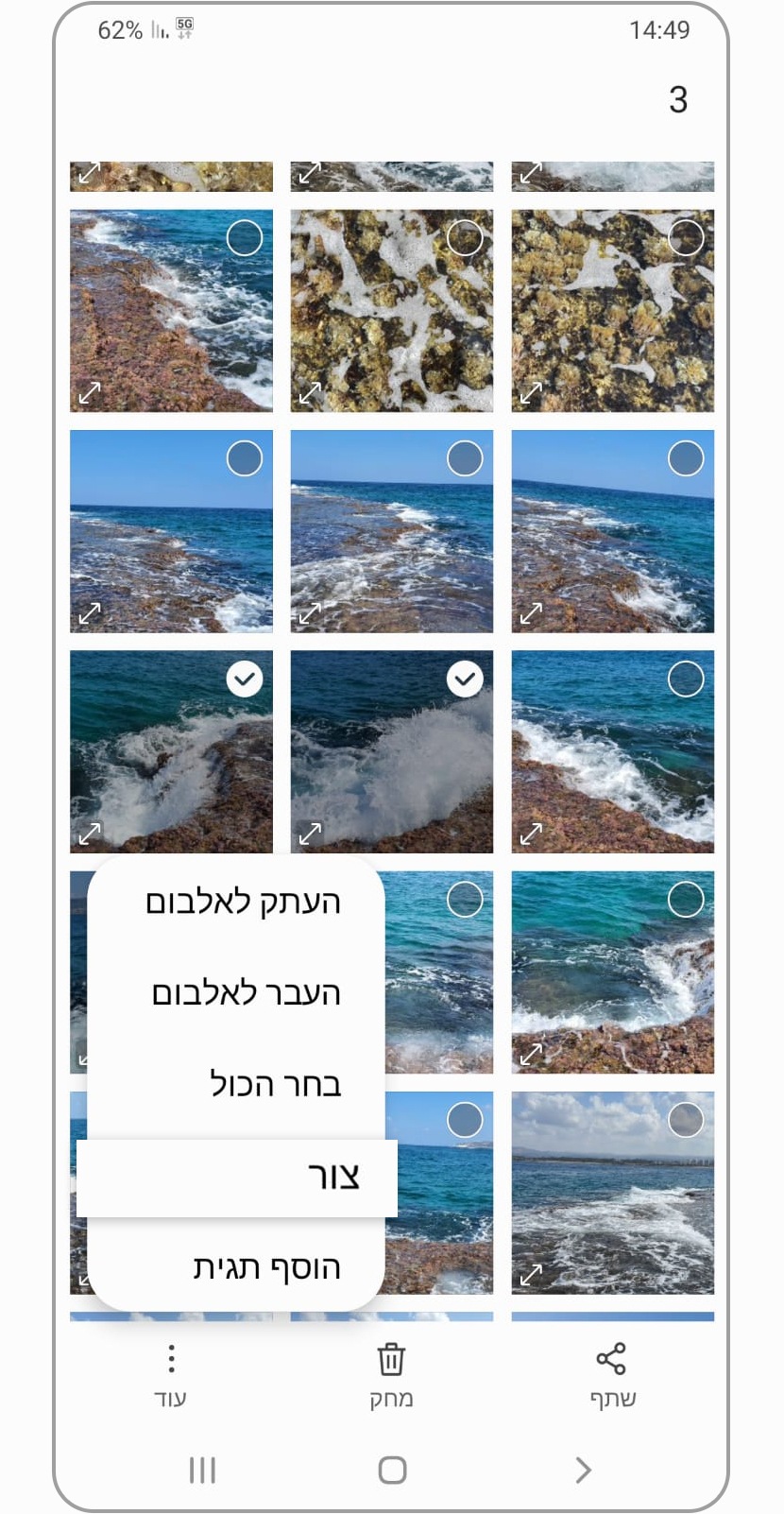Open the recent apps view
The width and height of the screenshot is (784, 1514).
[x=202, y=1470]
